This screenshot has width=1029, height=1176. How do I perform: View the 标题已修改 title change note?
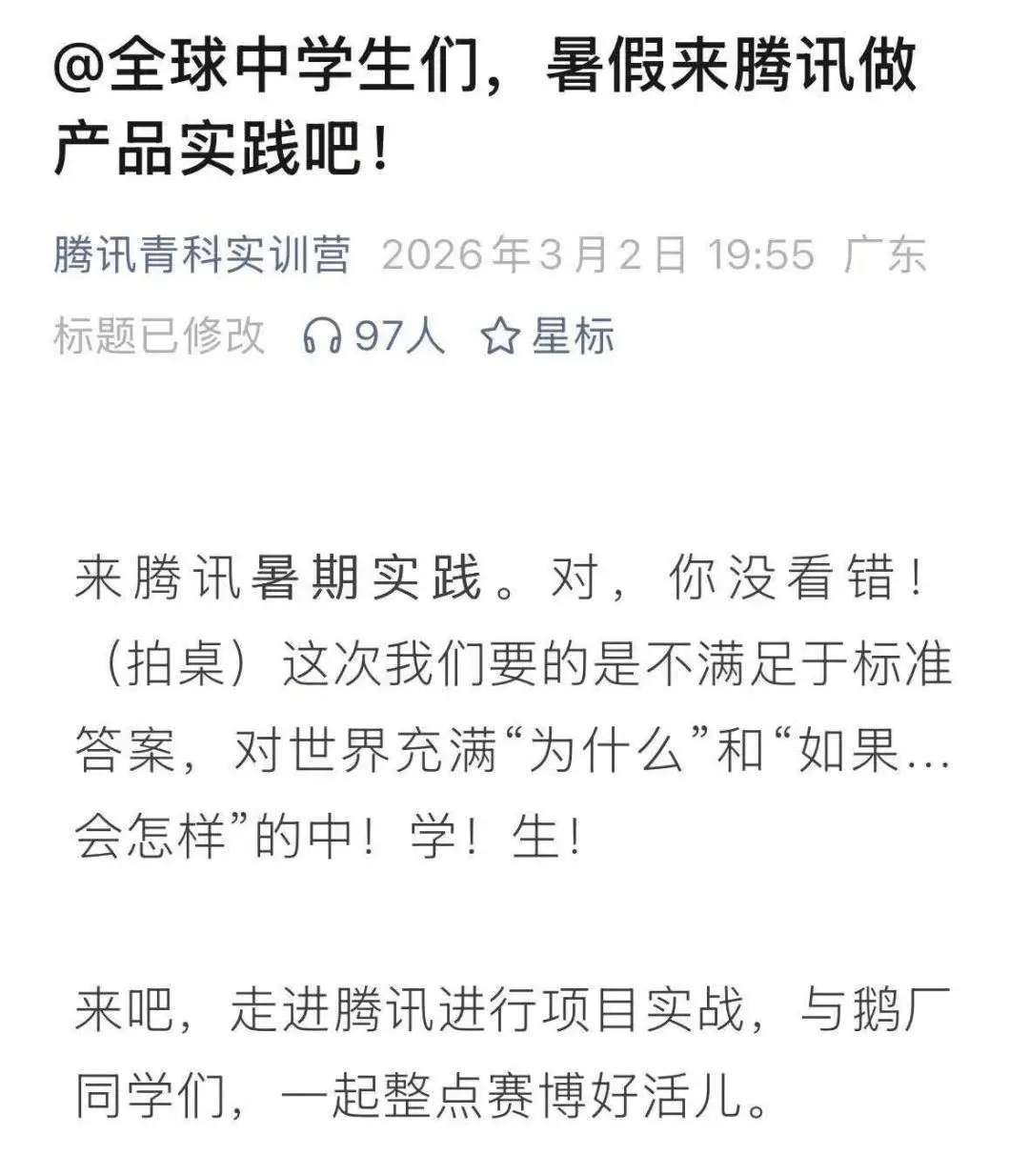click(158, 336)
